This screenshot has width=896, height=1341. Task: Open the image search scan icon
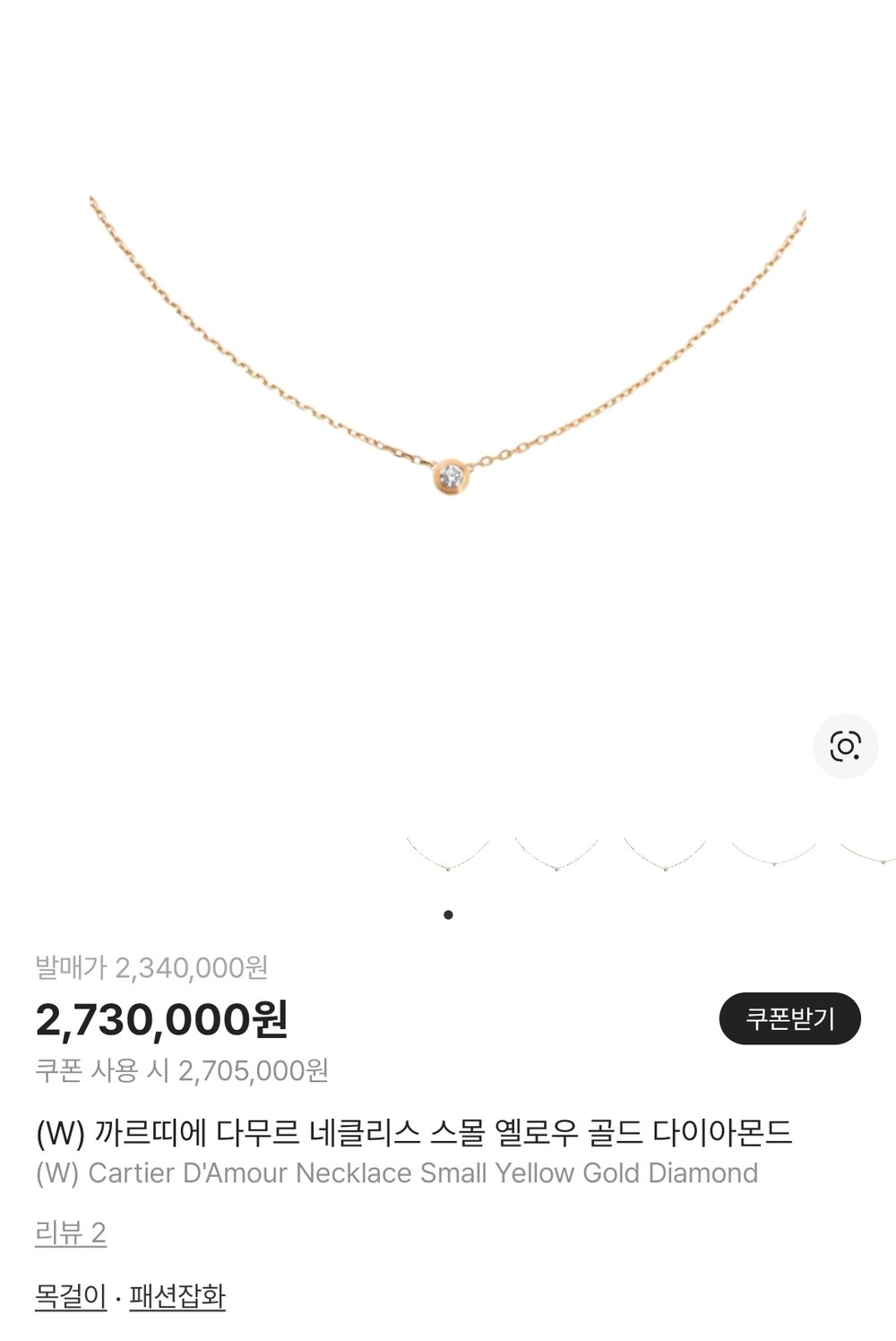point(845,746)
